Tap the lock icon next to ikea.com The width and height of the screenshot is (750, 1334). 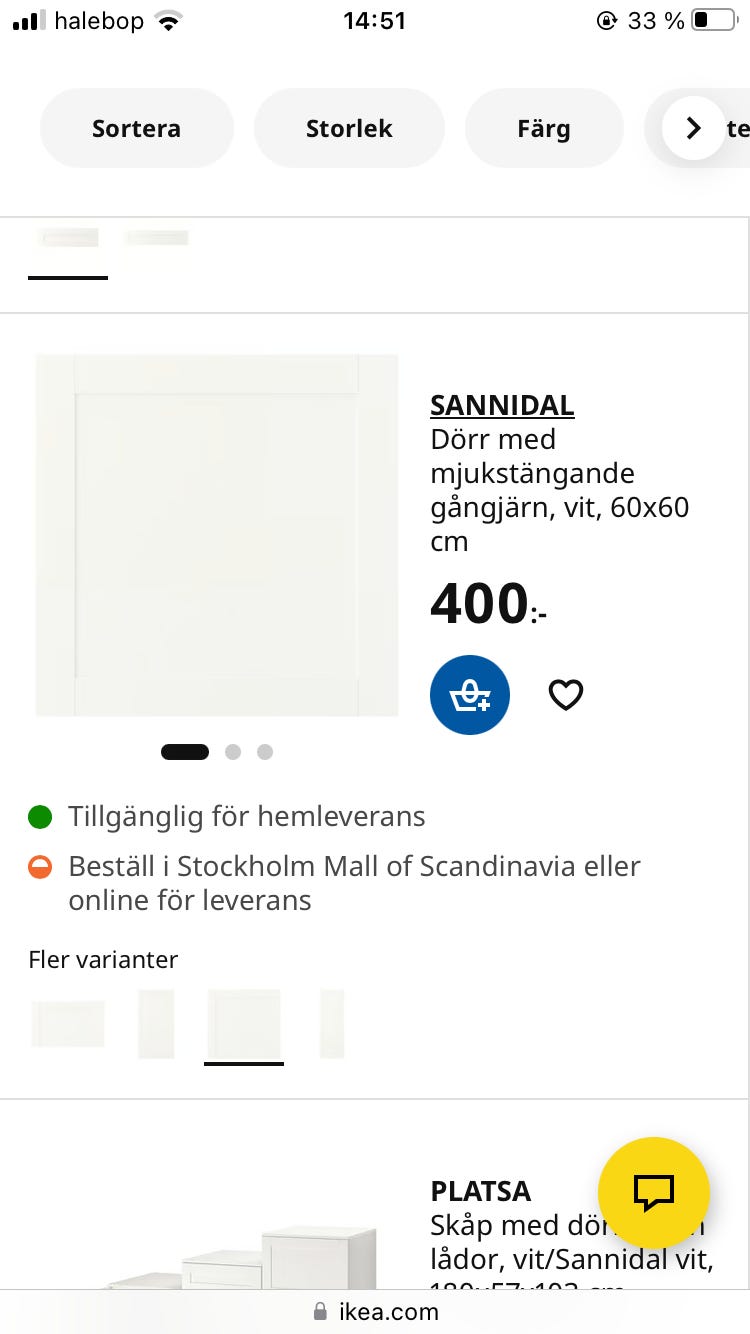320,1311
